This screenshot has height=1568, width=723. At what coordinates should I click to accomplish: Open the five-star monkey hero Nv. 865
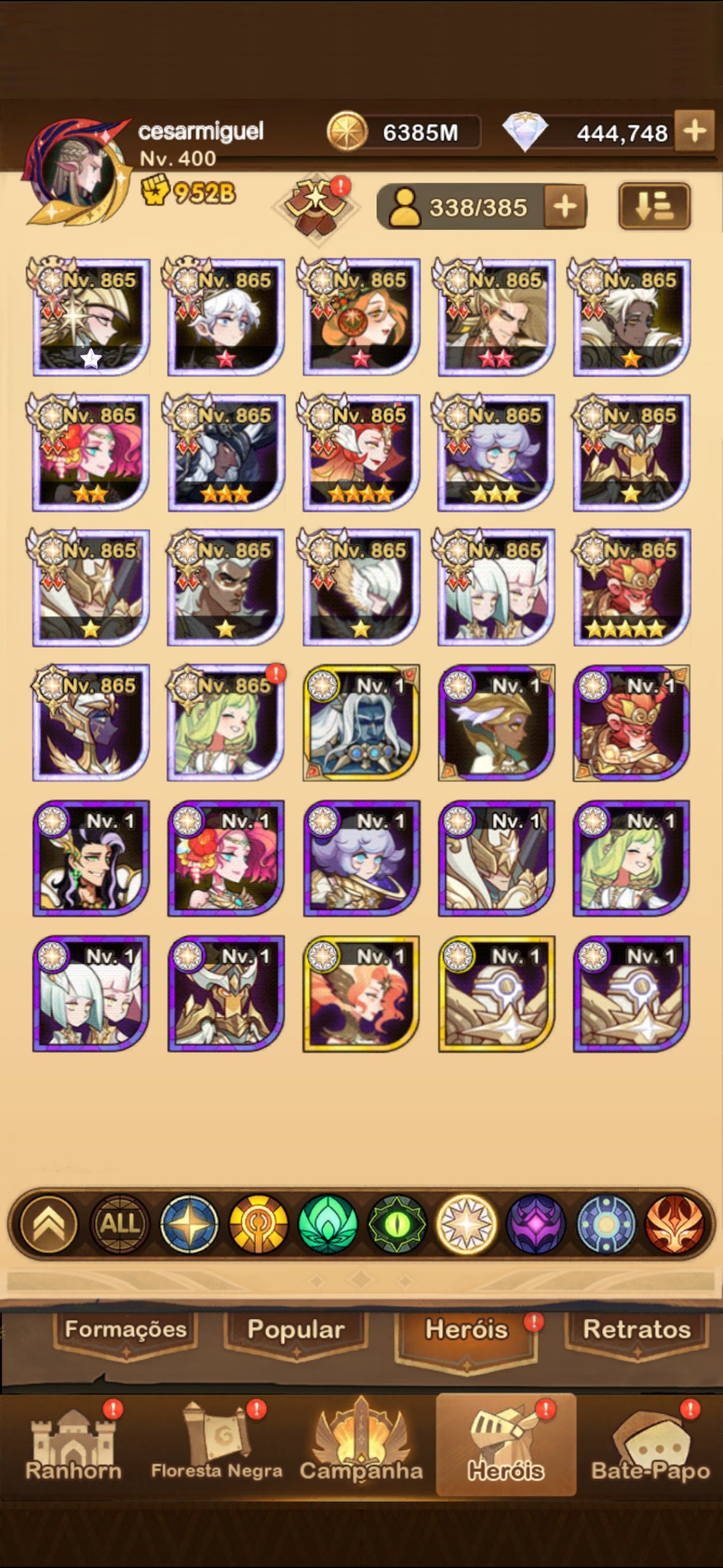[x=631, y=587]
